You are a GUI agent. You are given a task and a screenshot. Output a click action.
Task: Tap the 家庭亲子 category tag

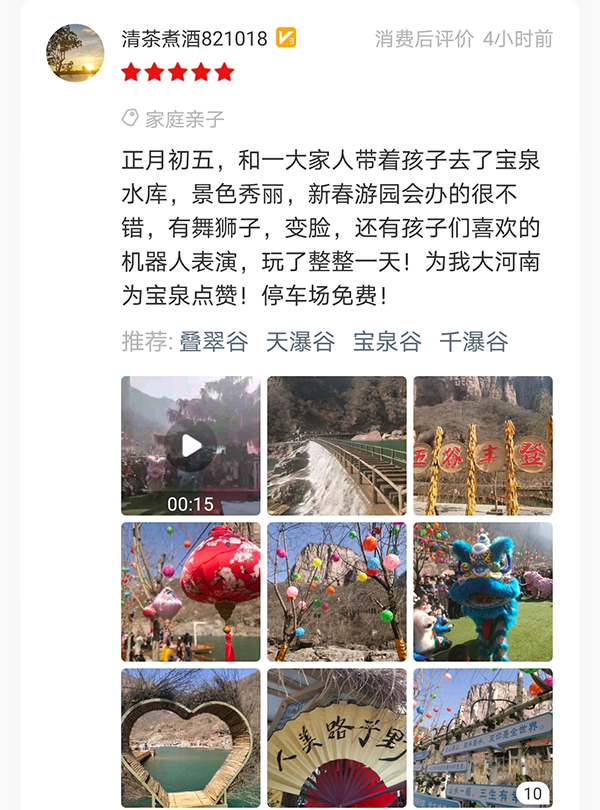coord(174,119)
